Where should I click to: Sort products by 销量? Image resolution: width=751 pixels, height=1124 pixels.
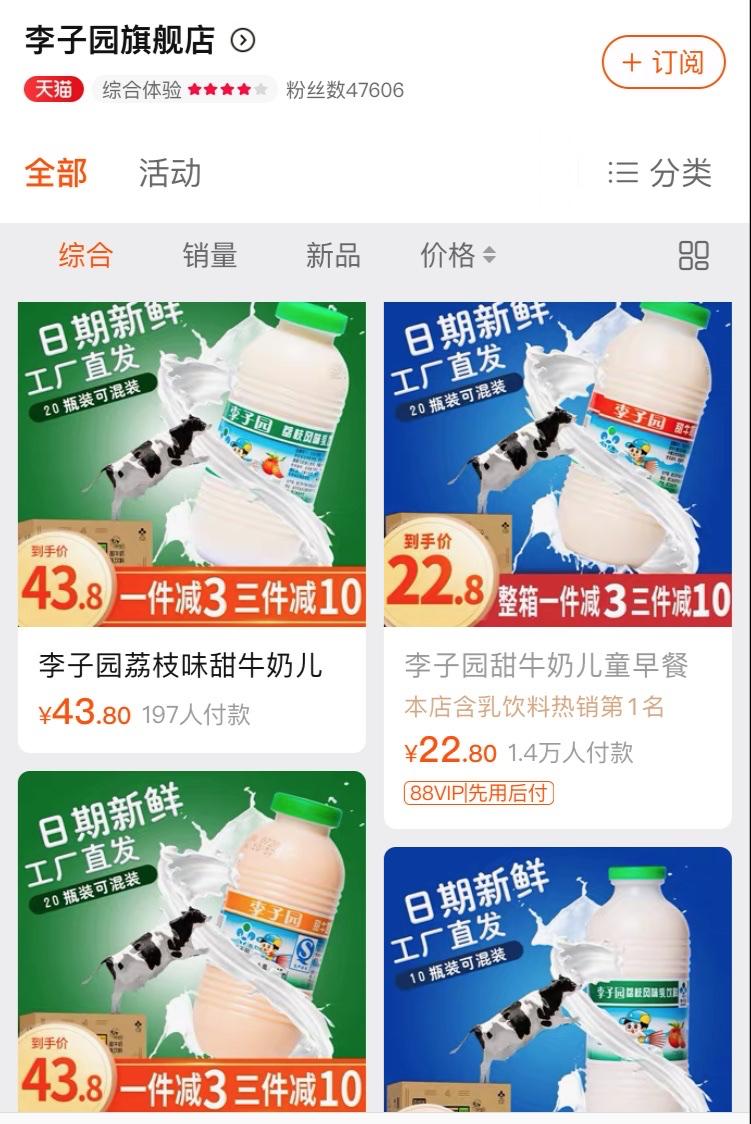(212, 256)
